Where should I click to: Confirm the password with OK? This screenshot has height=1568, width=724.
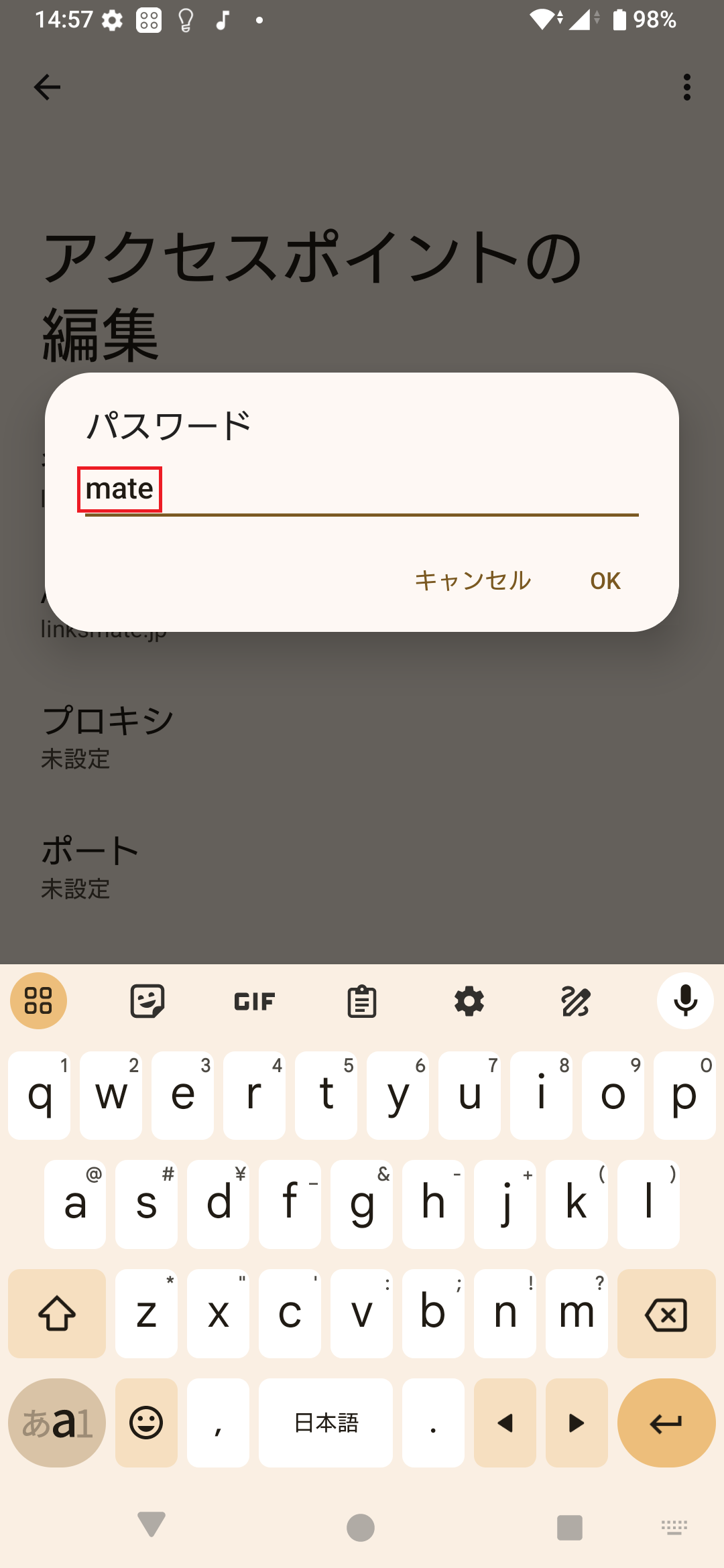coord(604,581)
